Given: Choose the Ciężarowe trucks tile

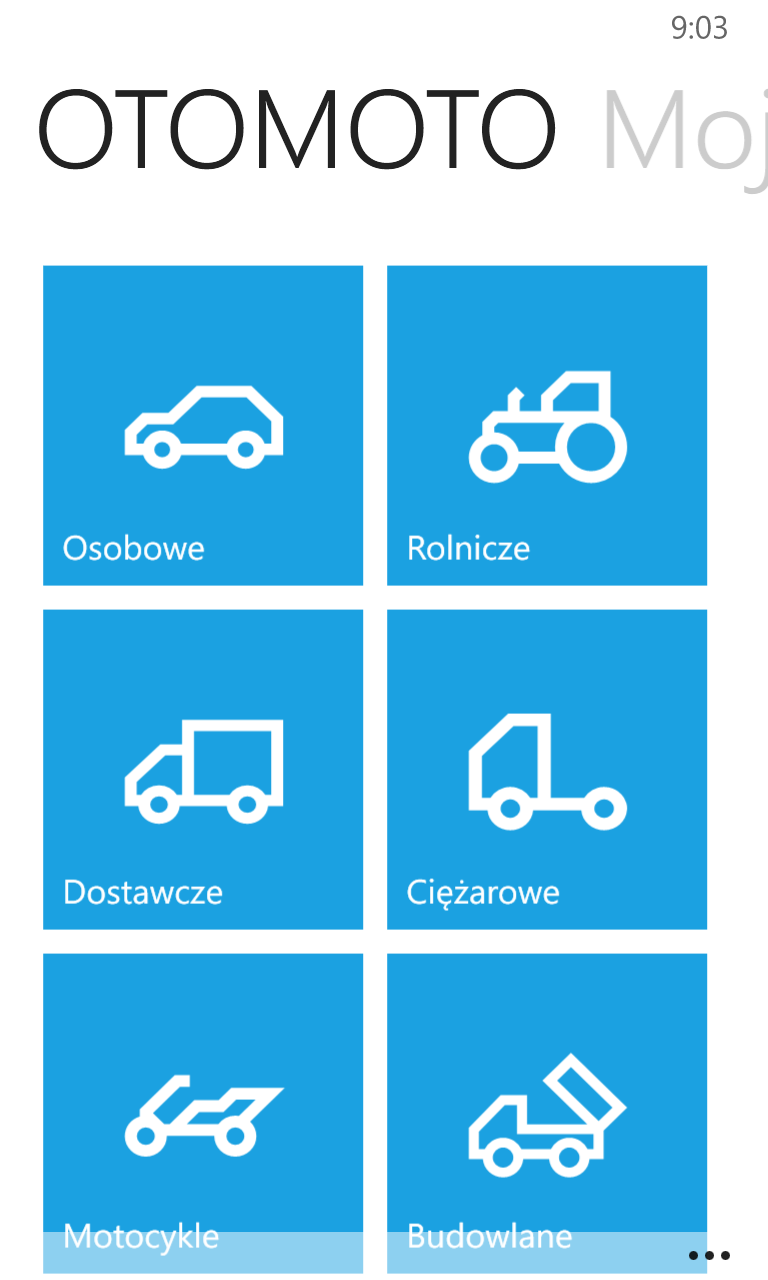Looking at the screenshot, I should click(547, 769).
